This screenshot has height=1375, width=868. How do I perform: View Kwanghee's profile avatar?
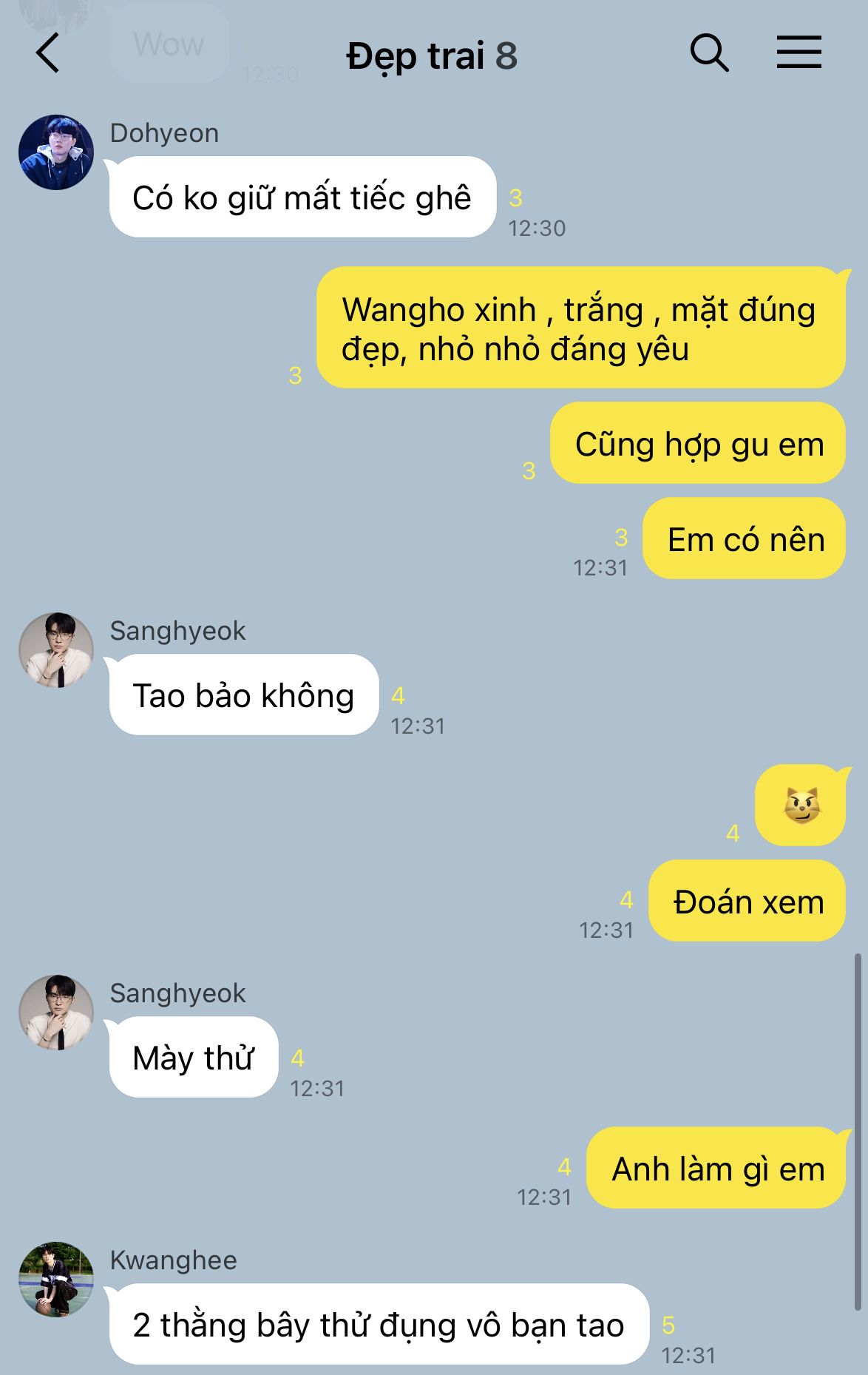(56, 1280)
